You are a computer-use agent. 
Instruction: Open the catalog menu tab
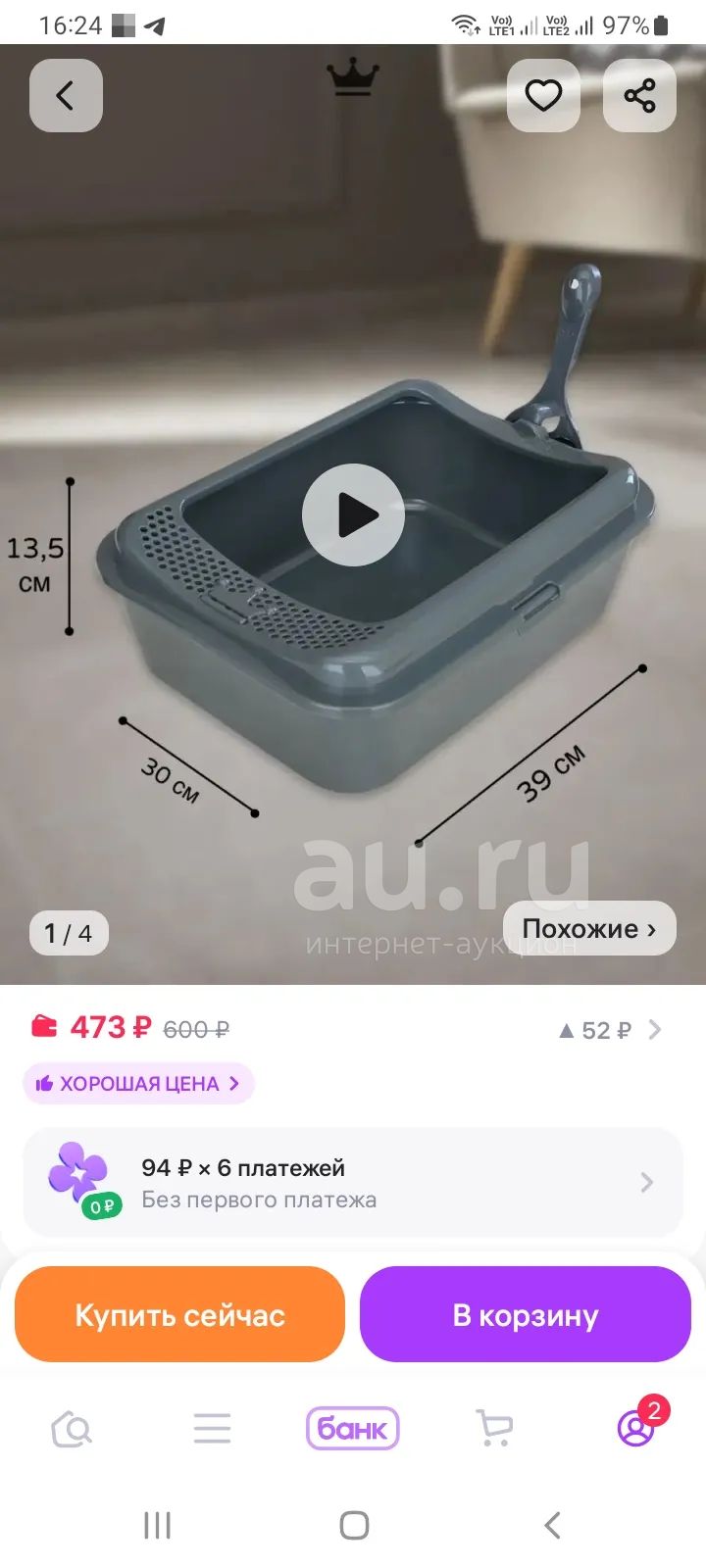point(212,1429)
